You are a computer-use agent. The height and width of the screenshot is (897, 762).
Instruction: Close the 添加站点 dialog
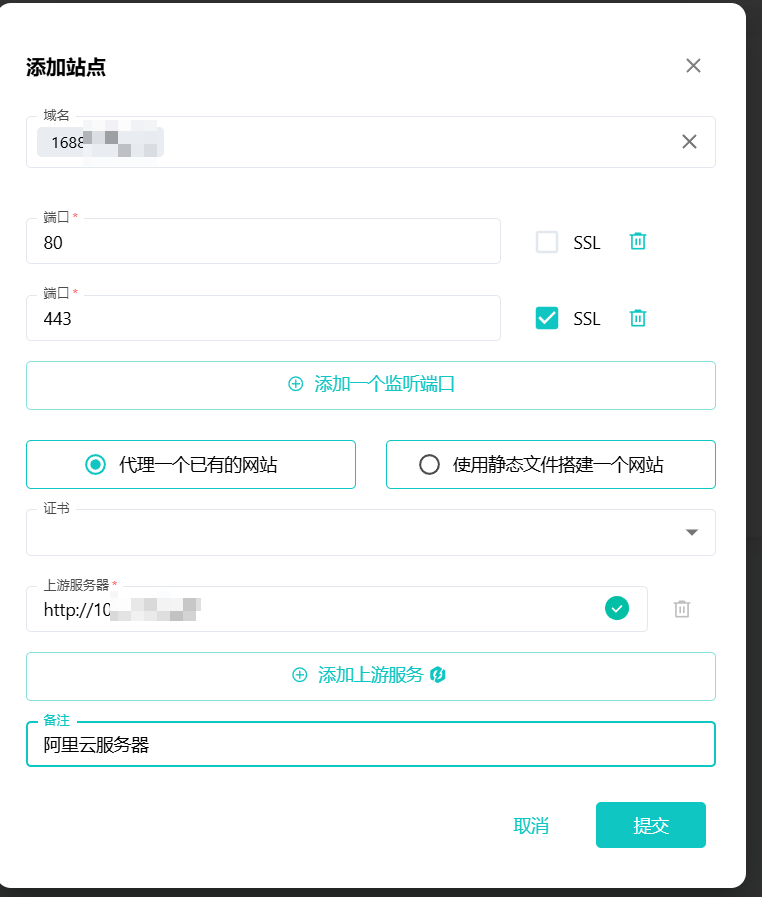click(x=693, y=66)
